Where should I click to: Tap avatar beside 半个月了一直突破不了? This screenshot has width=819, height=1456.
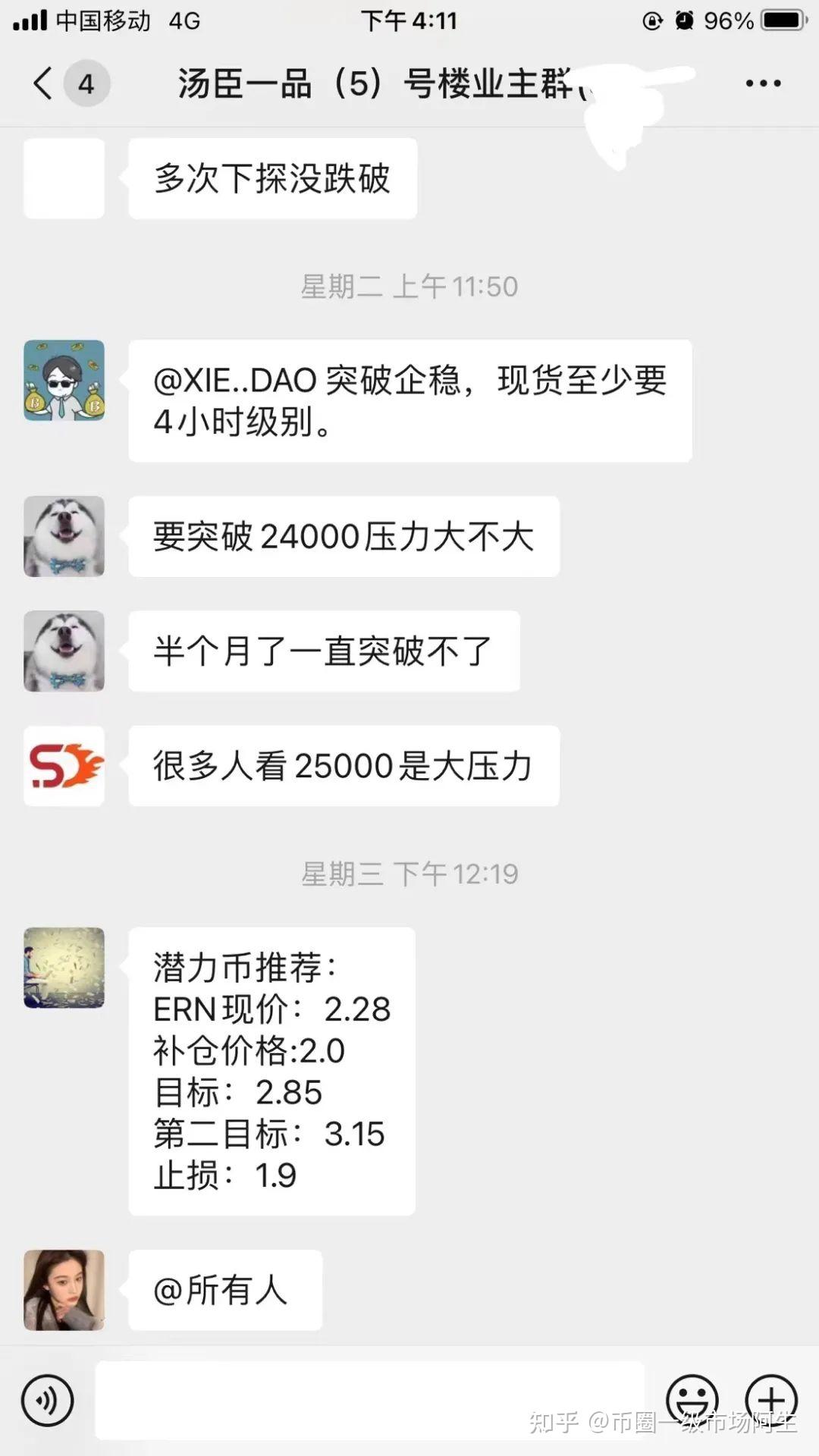64,651
